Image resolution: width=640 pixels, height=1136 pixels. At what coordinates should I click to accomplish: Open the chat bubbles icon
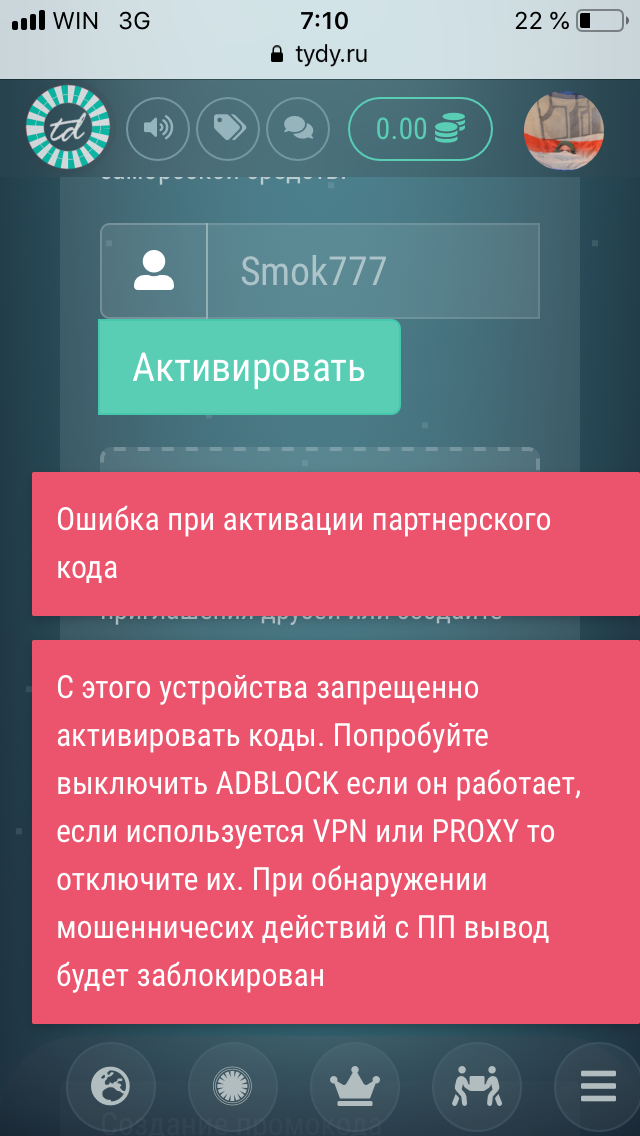(299, 129)
